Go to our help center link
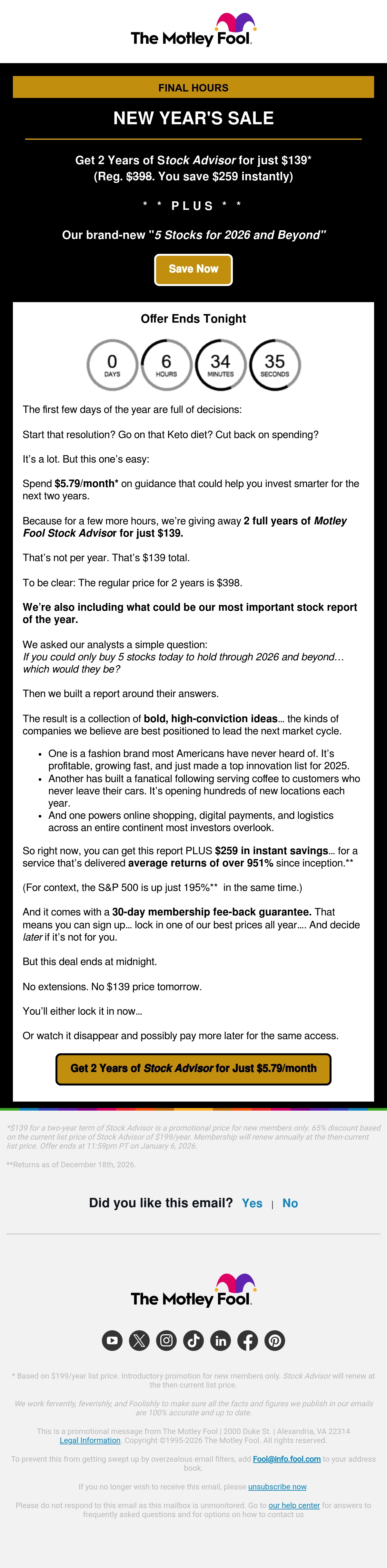 (294, 1505)
